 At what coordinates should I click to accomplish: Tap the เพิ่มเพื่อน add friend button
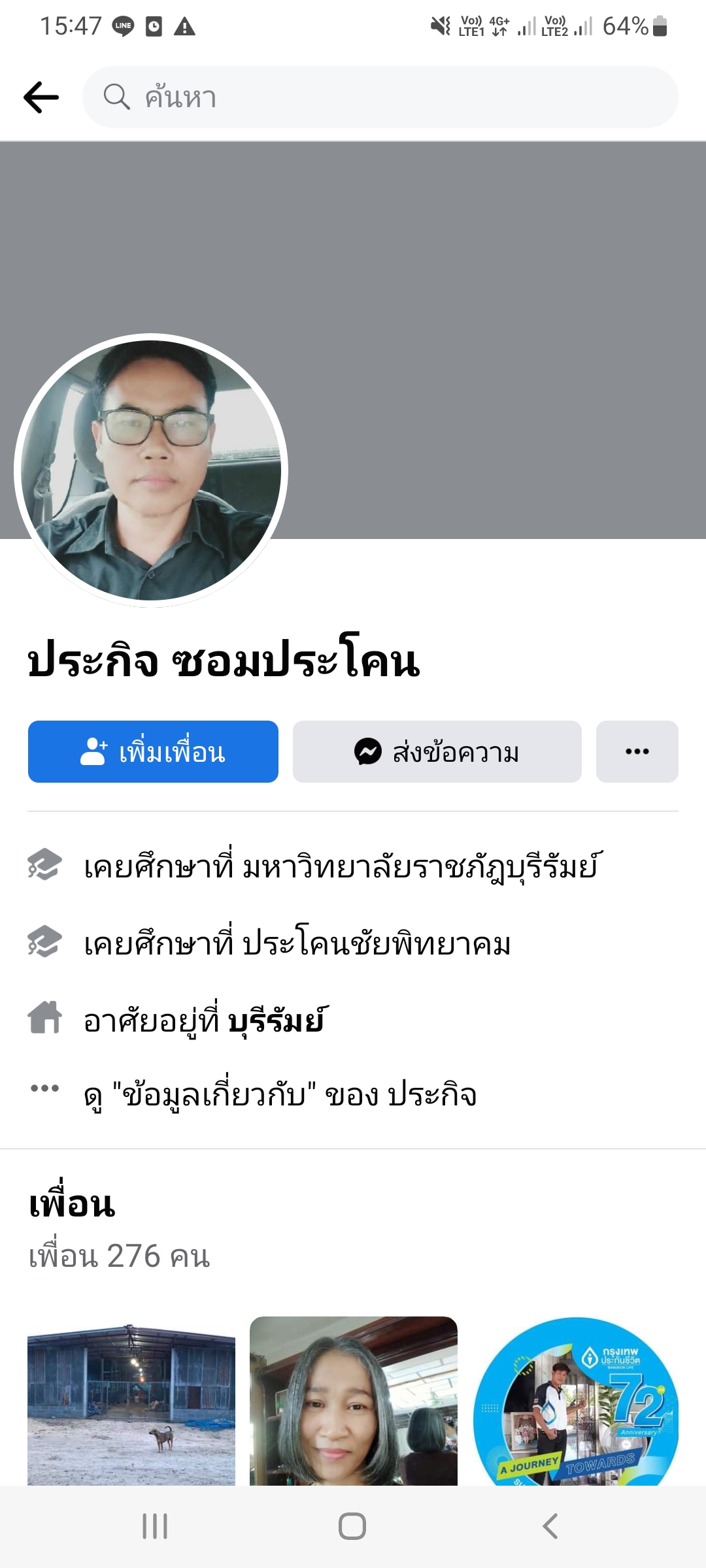153,752
